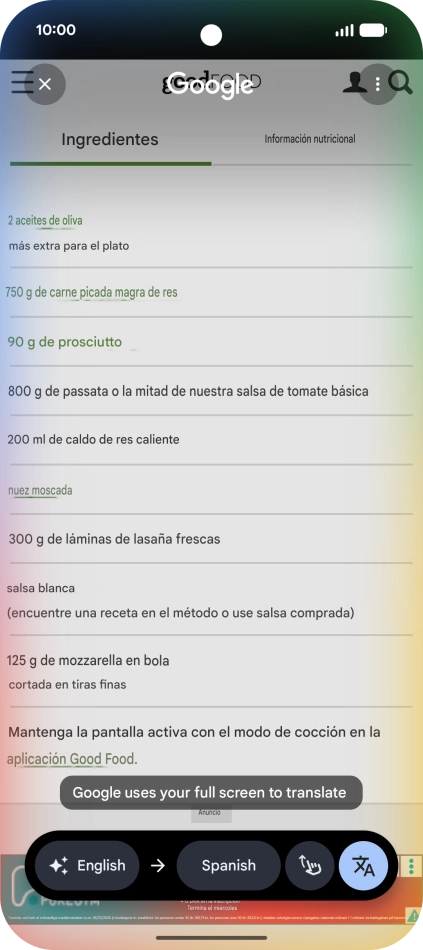Tap the select text hand icon
The width and height of the screenshot is (423, 950).
click(x=310, y=866)
